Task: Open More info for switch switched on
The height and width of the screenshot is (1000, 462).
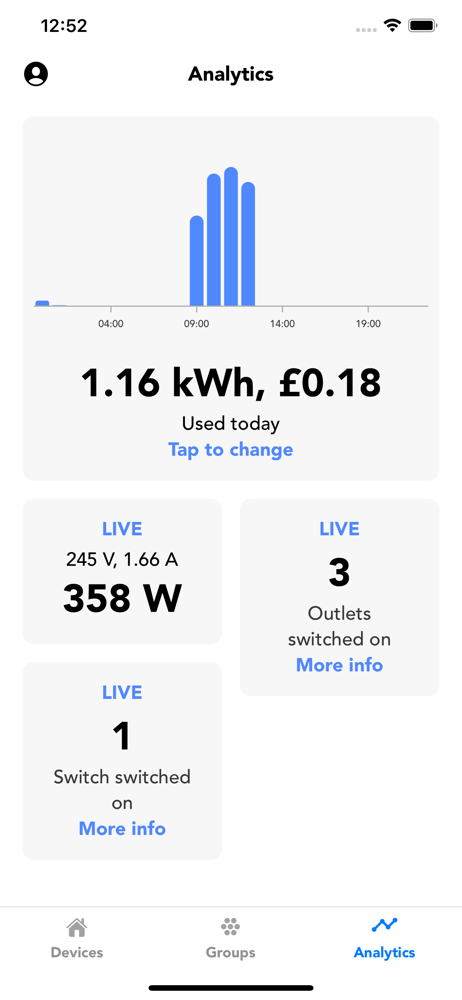Action: pyautogui.click(x=122, y=828)
